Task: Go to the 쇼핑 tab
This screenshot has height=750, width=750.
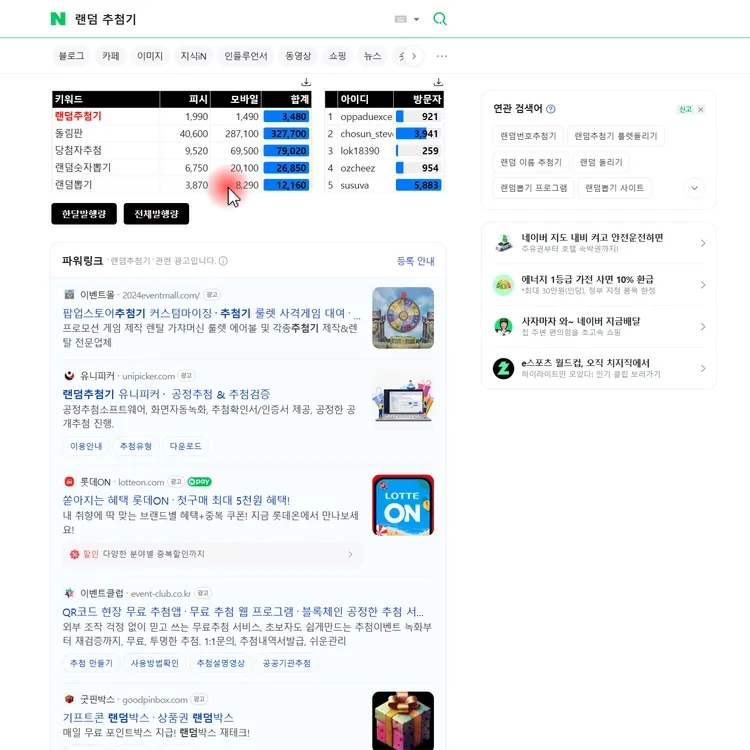Action: pyautogui.click(x=337, y=56)
